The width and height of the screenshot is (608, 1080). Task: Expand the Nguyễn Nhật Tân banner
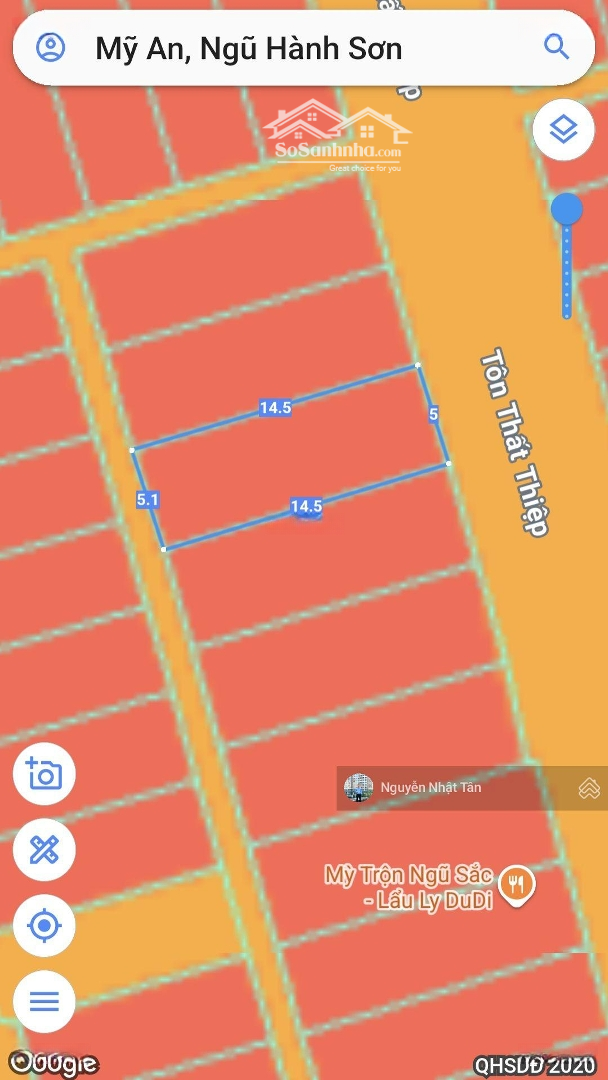[x=588, y=788]
